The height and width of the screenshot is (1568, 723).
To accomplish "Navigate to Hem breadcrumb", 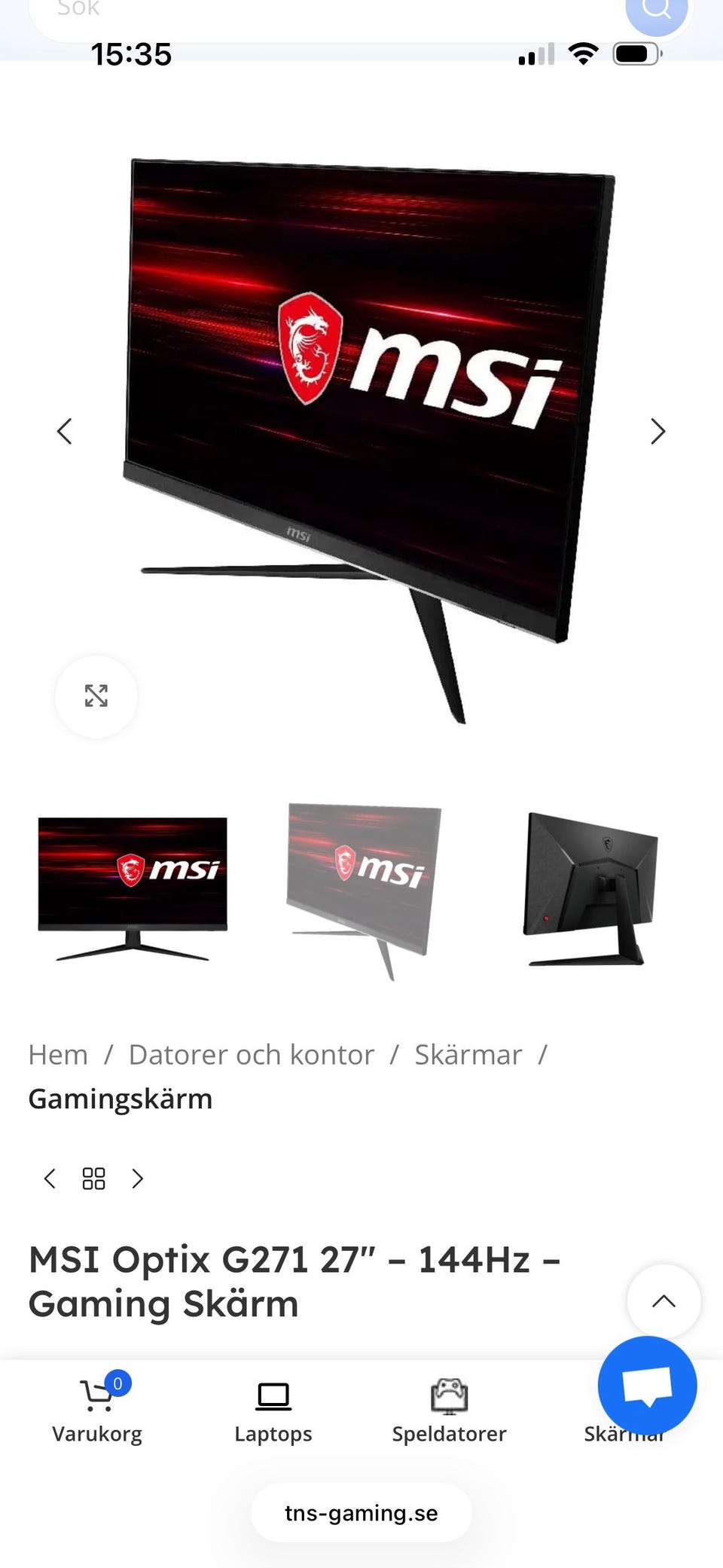I will [x=57, y=1054].
